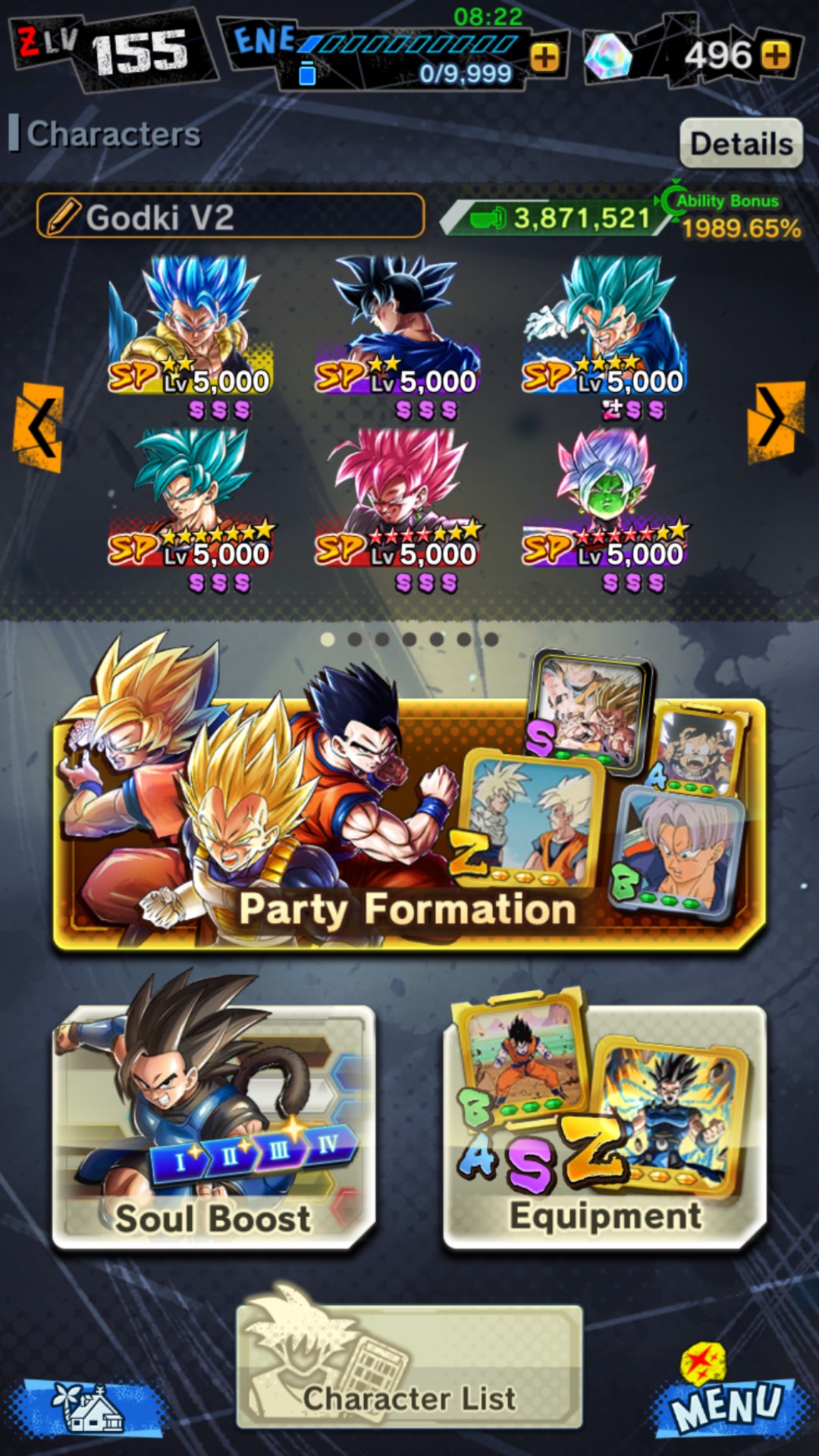Open the Details button
819x1456 pixels.
[741, 143]
